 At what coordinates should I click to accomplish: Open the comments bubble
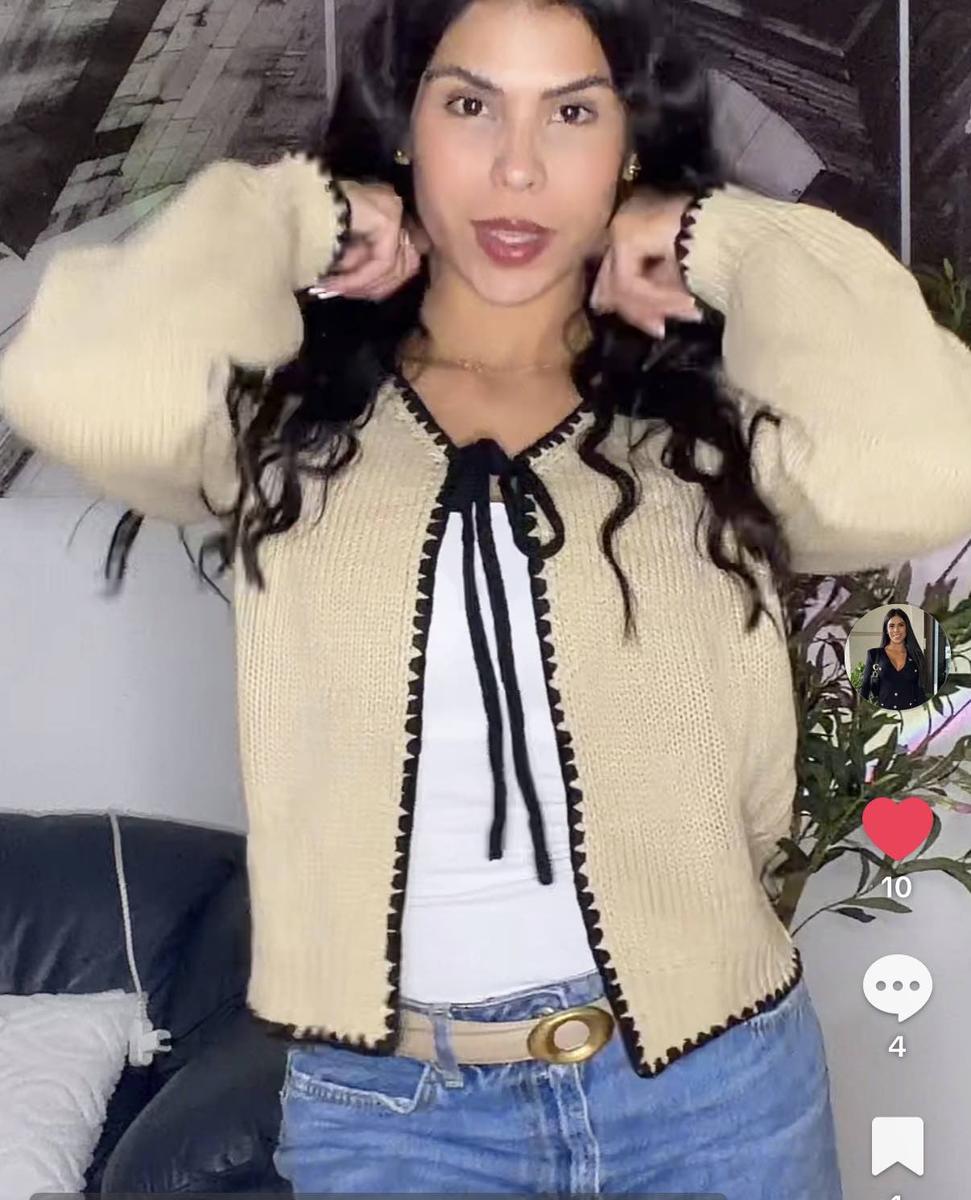click(x=897, y=986)
